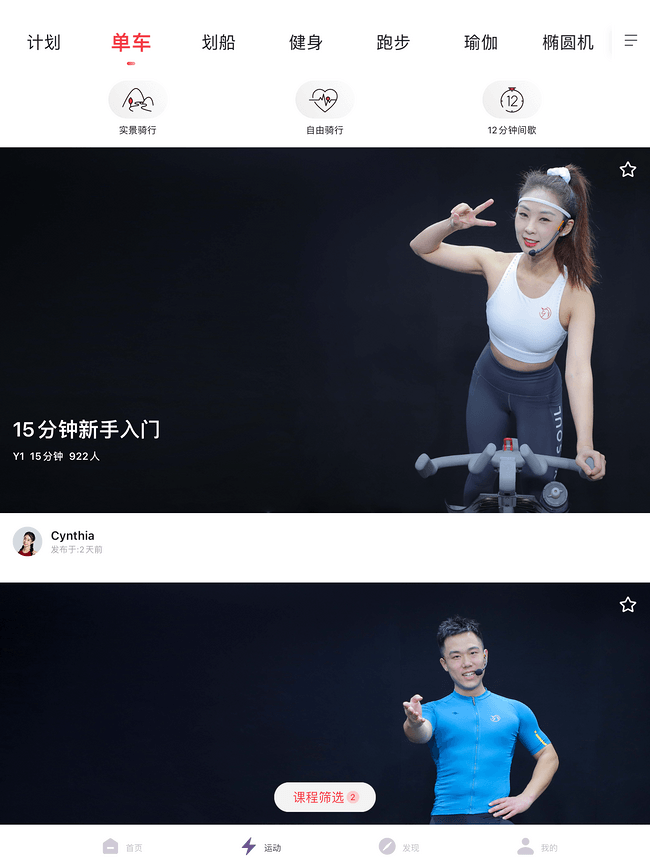
Task: Open the 课程筛选 course filter
Action: (324, 797)
